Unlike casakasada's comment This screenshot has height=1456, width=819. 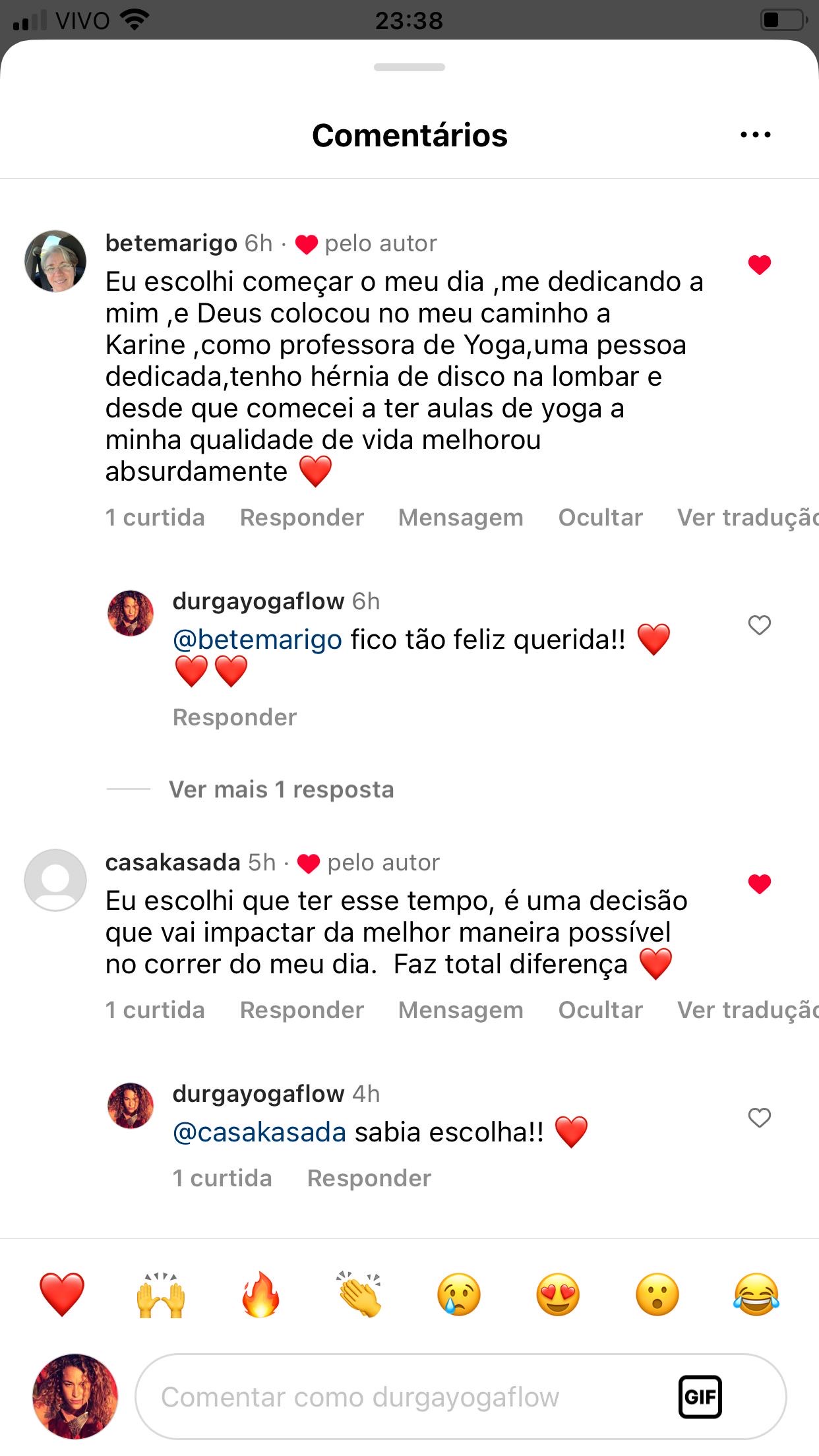(759, 884)
